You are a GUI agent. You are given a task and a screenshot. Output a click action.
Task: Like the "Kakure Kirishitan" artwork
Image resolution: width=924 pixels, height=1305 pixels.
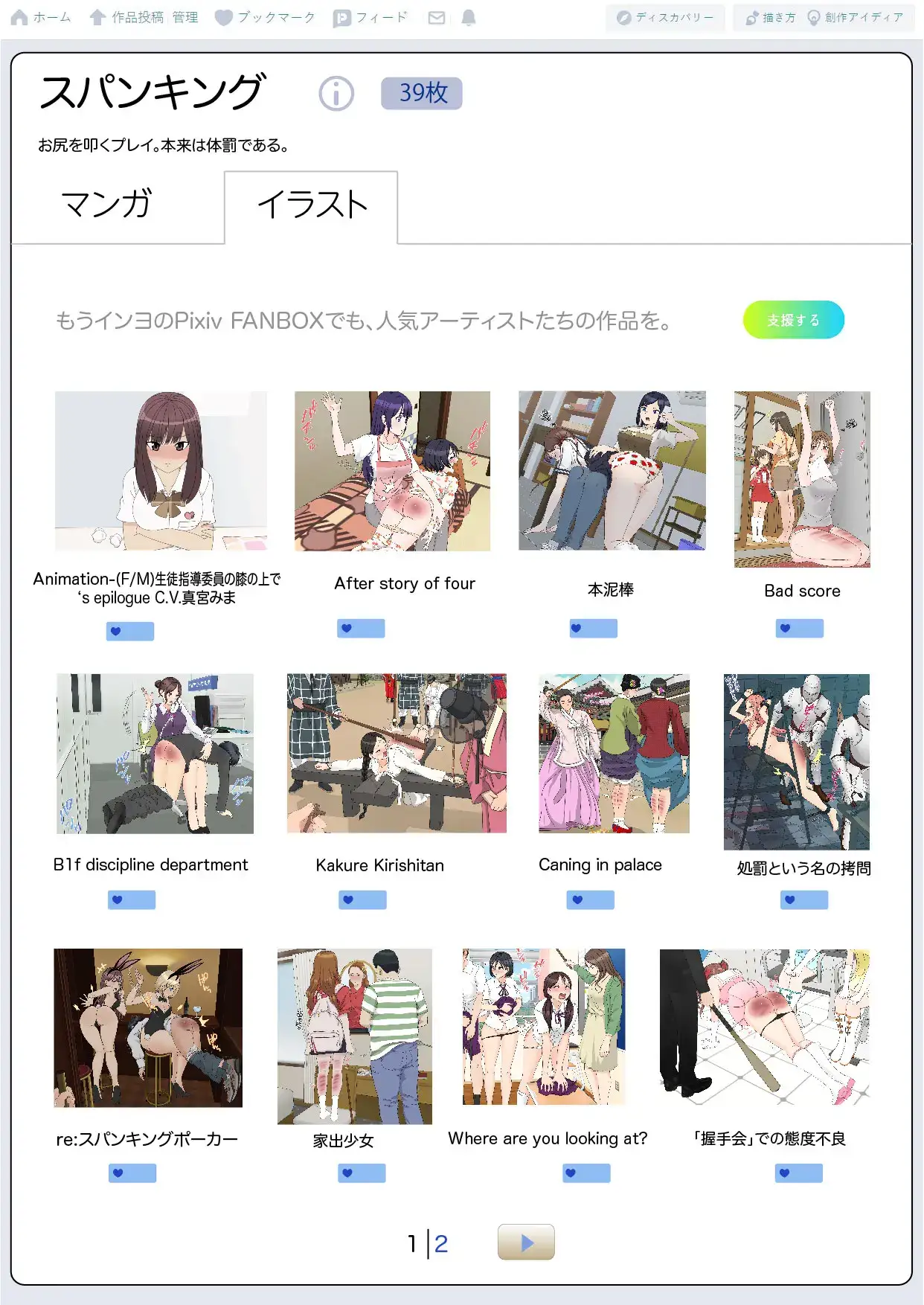(x=362, y=900)
